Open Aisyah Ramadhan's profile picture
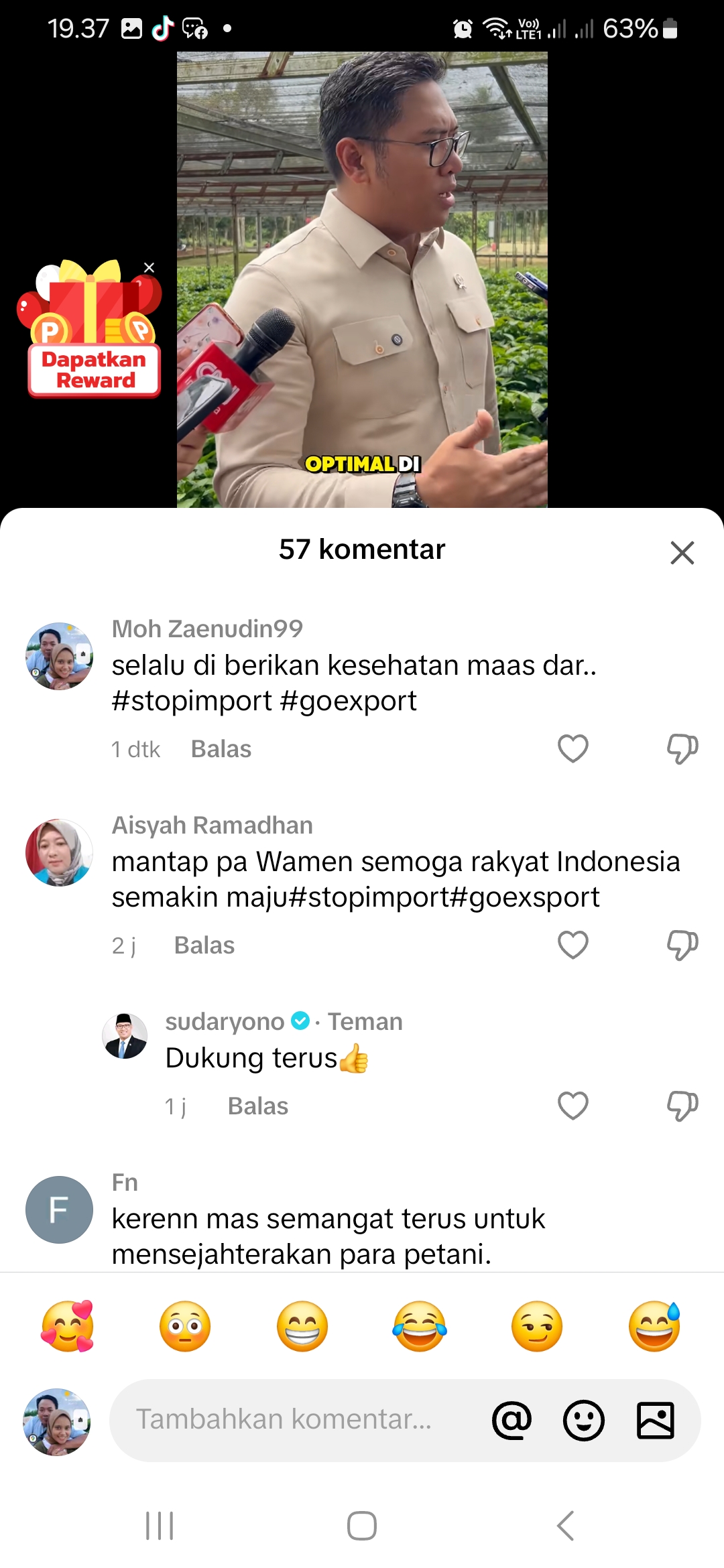 click(x=59, y=852)
